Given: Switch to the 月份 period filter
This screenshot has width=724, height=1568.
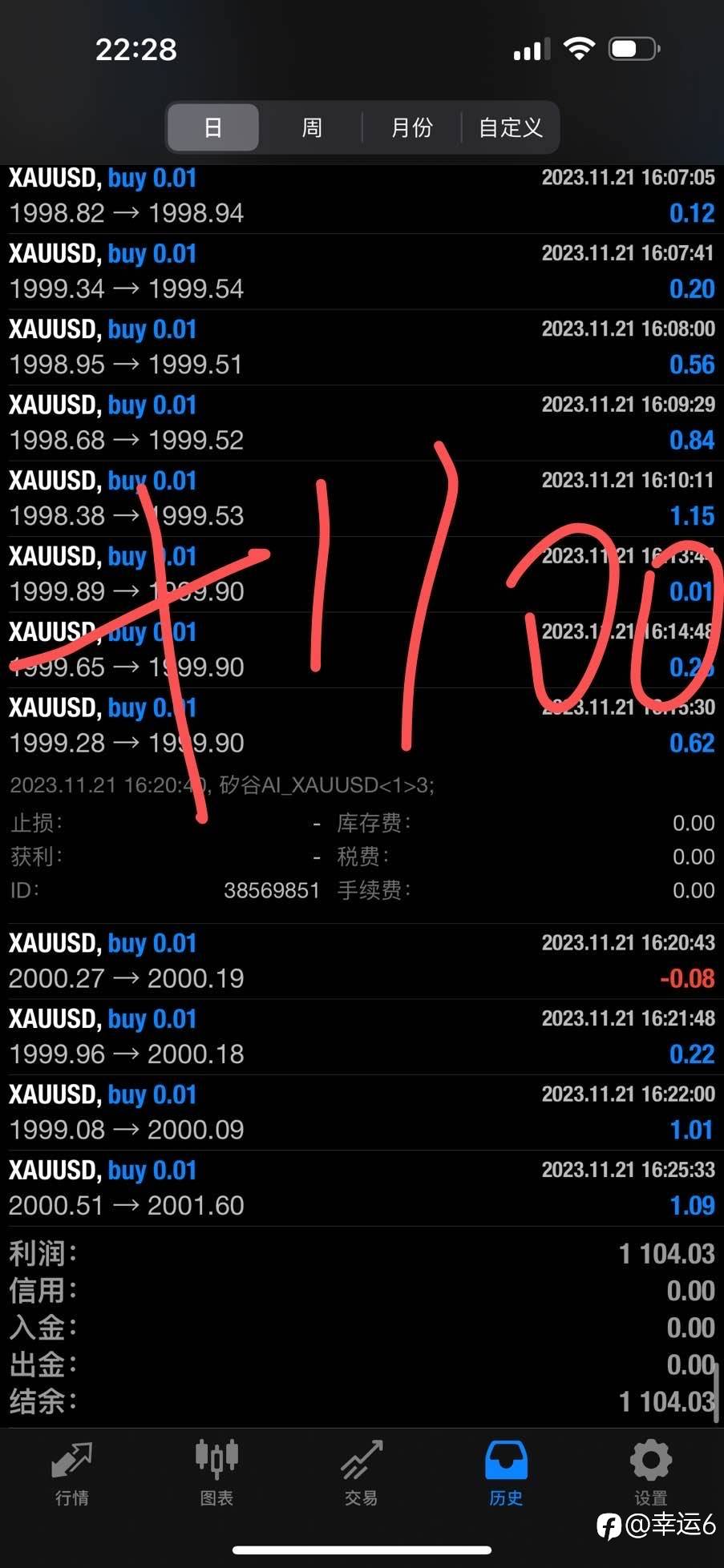Looking at the screenshot, I should [411, 127].
